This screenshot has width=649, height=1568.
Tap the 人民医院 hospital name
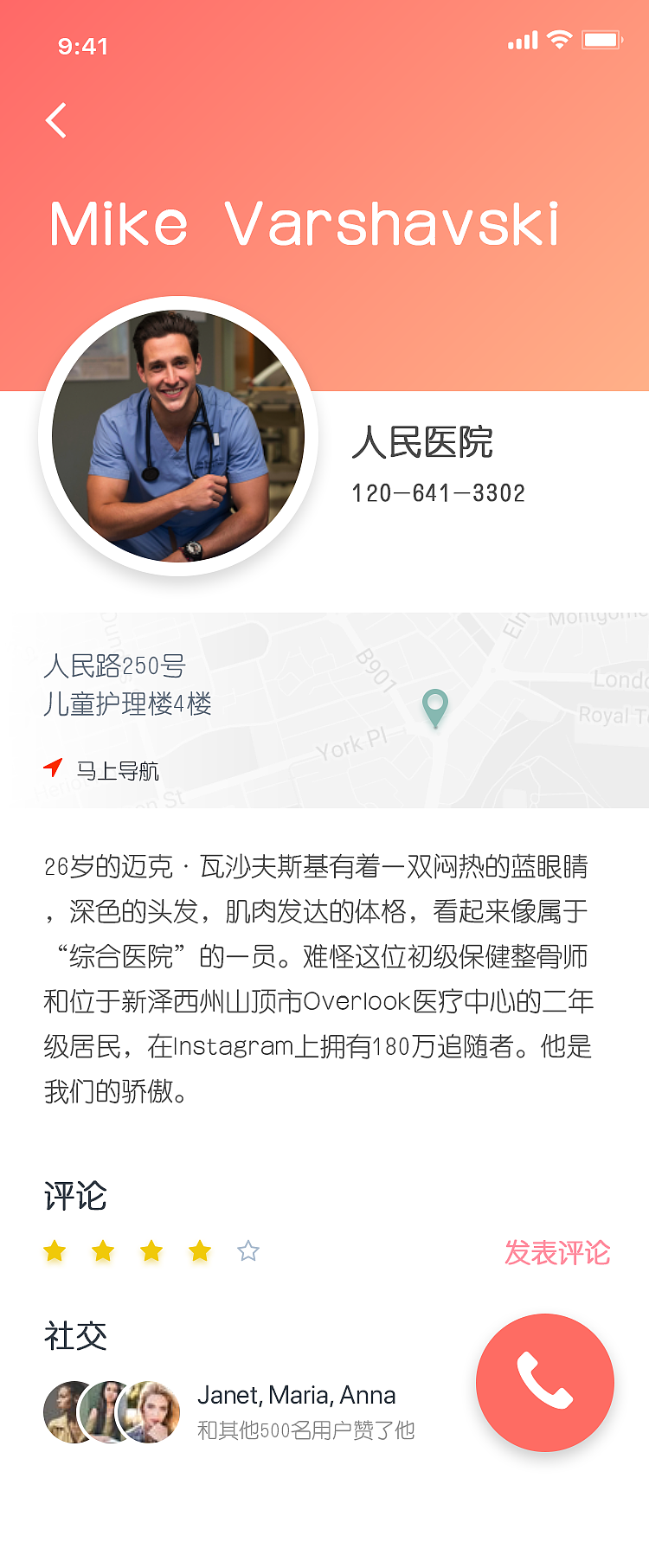(x=423, y=444)
